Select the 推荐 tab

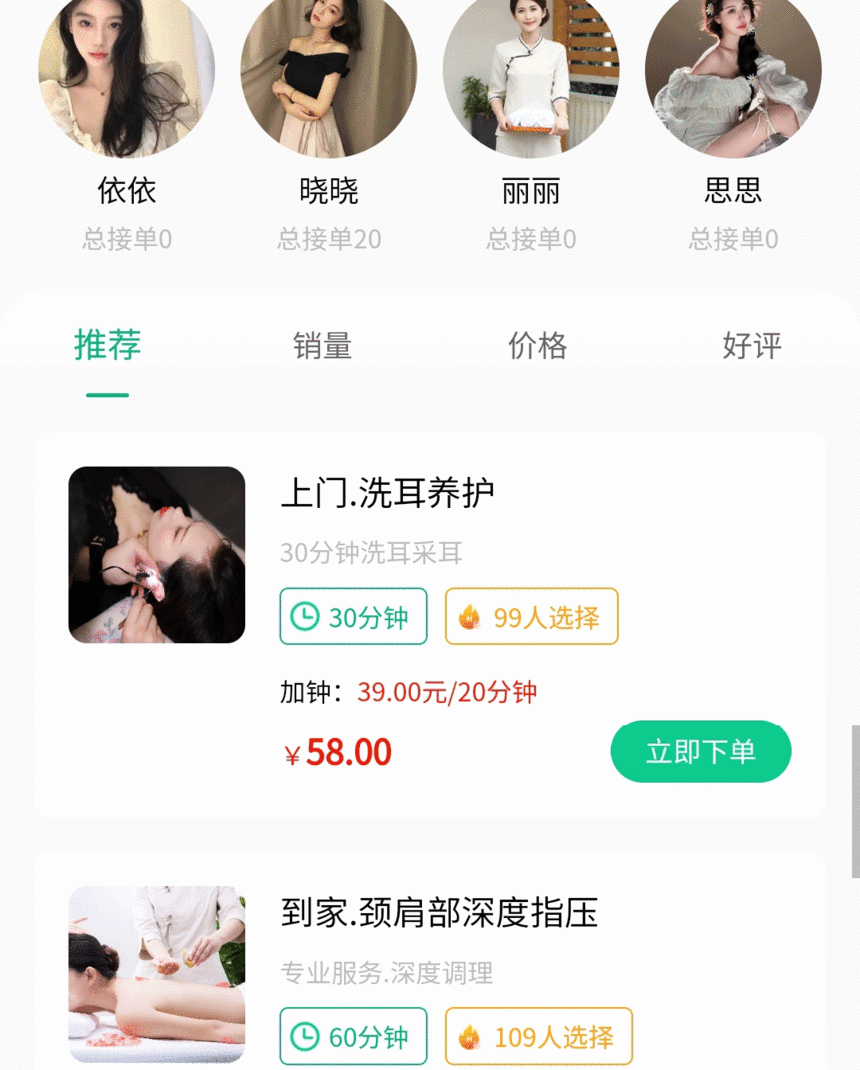click(108, 346)
